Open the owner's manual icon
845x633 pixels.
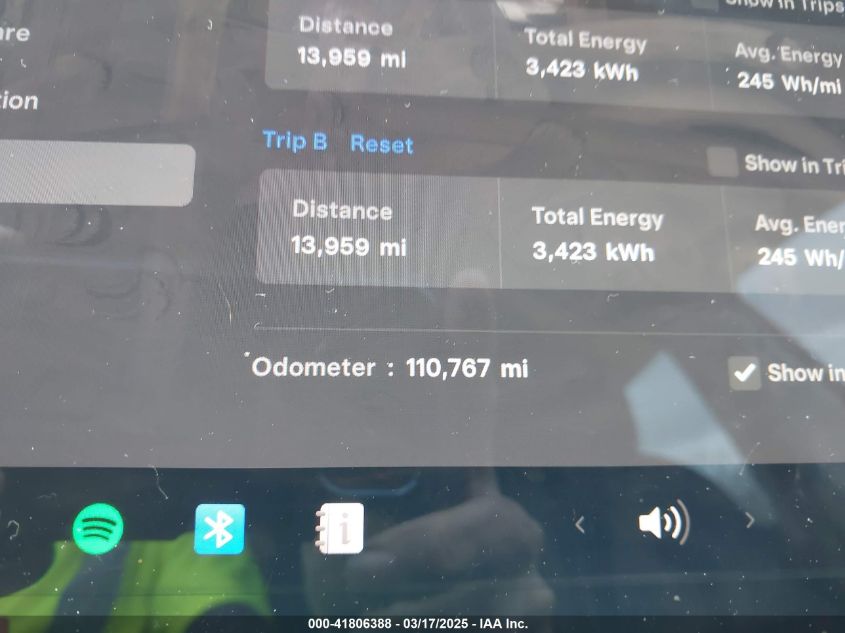coord(339,529)
